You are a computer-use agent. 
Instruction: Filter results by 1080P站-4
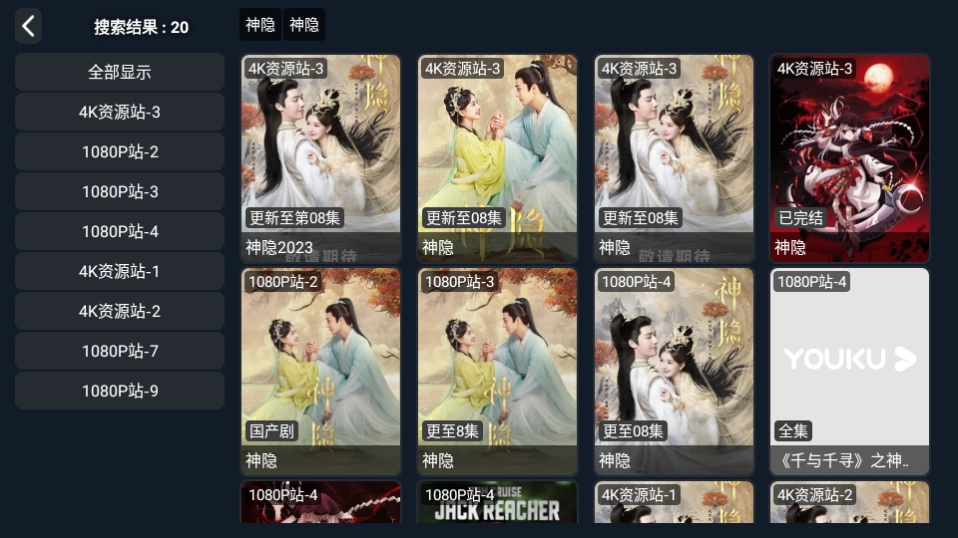(x=119, y=231)
